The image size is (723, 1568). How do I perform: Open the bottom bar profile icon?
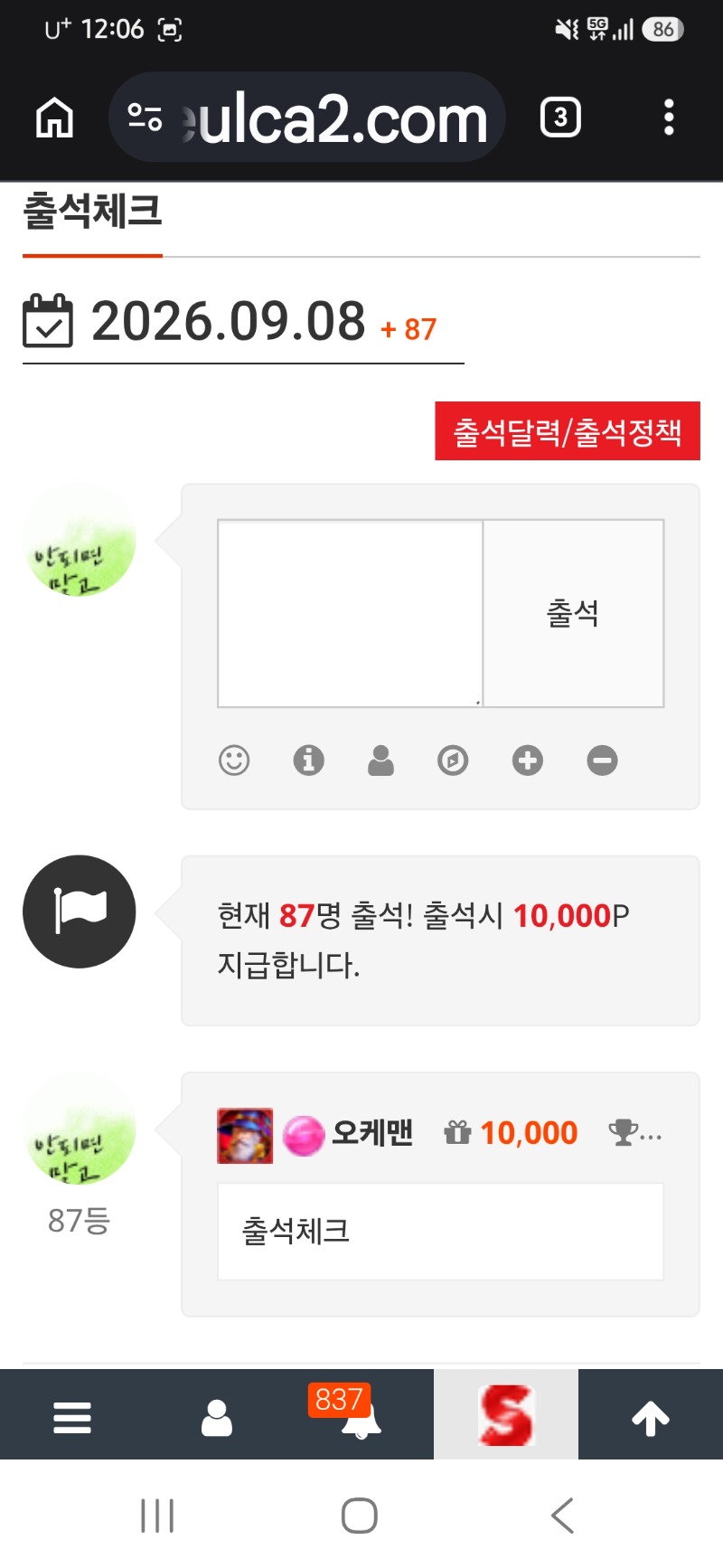[217, 1418]
